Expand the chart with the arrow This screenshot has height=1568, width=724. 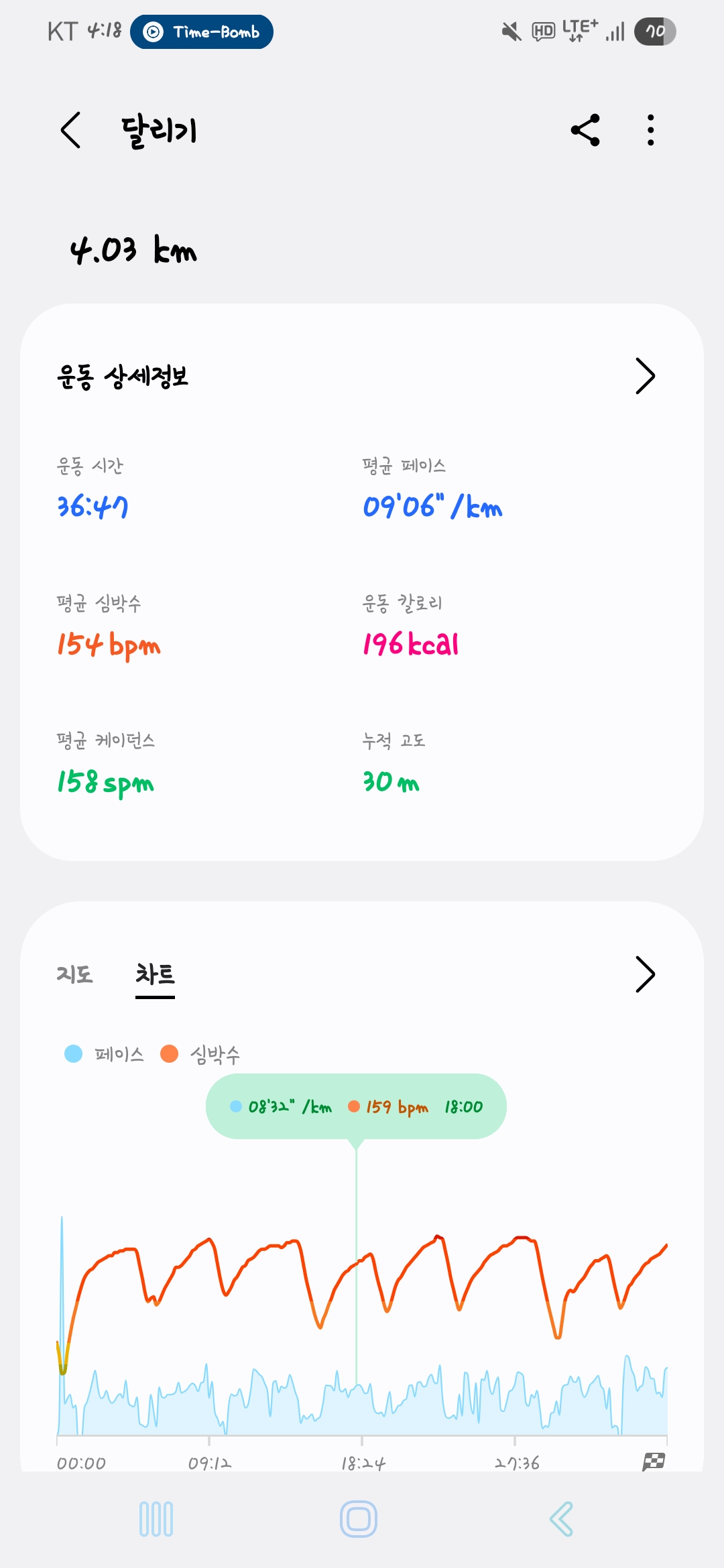coord(645,974)
